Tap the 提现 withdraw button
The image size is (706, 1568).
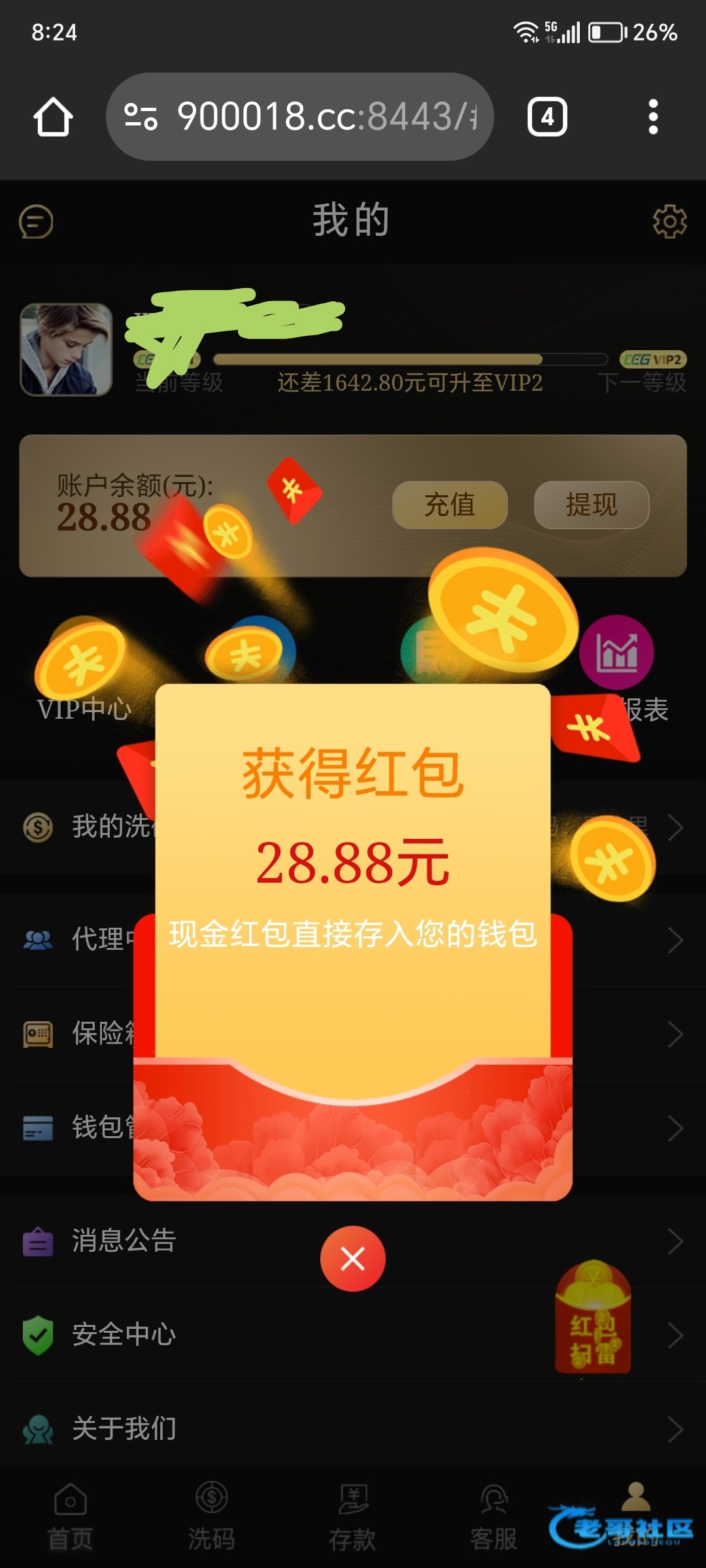(x=591, y=504)
